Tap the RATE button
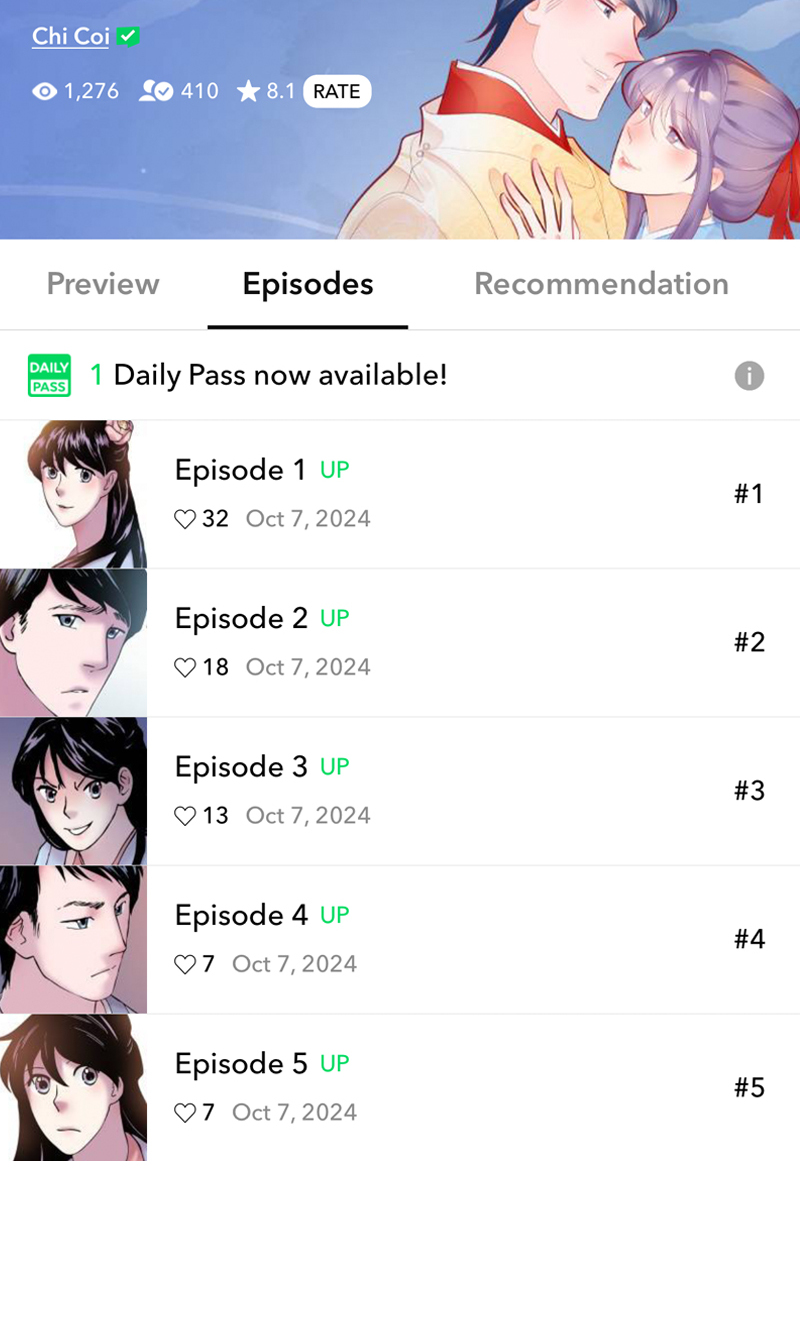This screenshot has height=1334, width=800. pyautogui.click(x=336, y=91)
